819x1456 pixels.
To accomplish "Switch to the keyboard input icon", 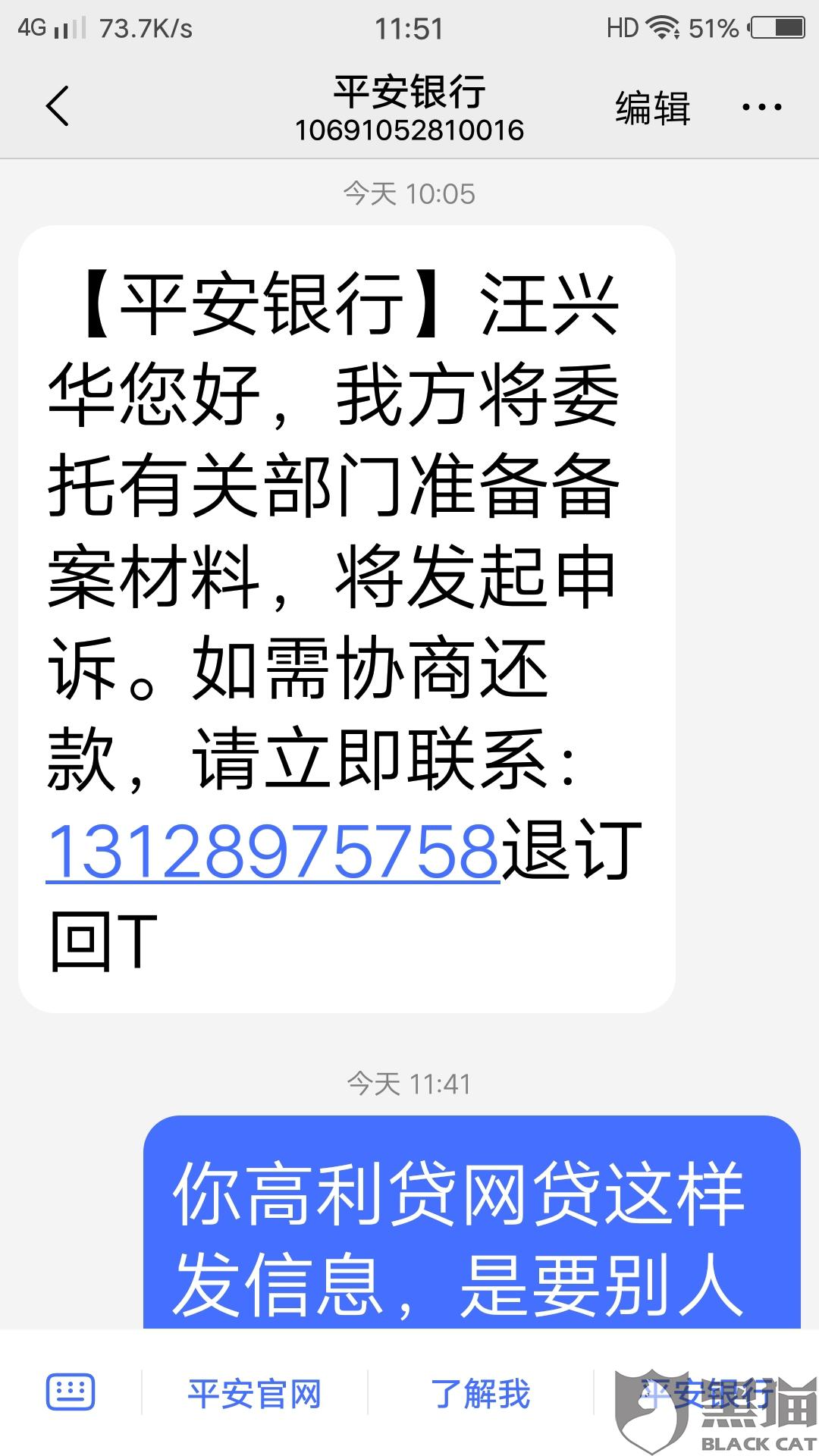I will (x=71, y=1392).
